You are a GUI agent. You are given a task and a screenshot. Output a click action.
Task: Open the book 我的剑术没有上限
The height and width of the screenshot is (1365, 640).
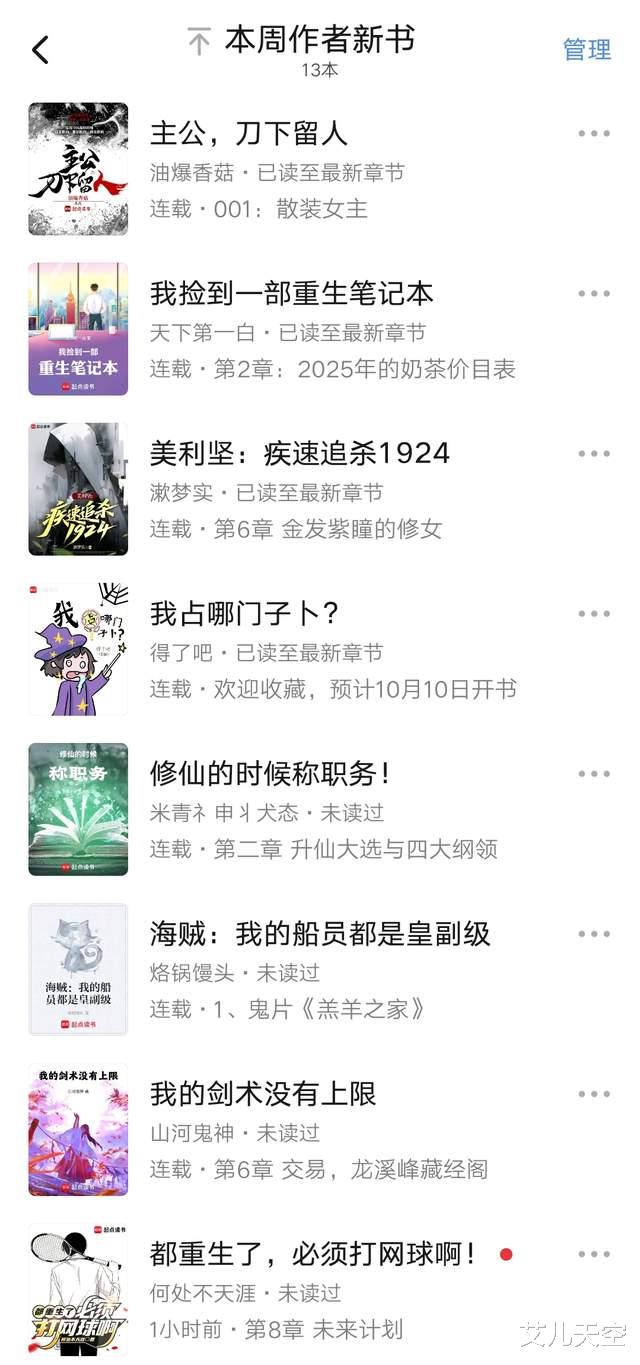click(x=262, y=1093)
